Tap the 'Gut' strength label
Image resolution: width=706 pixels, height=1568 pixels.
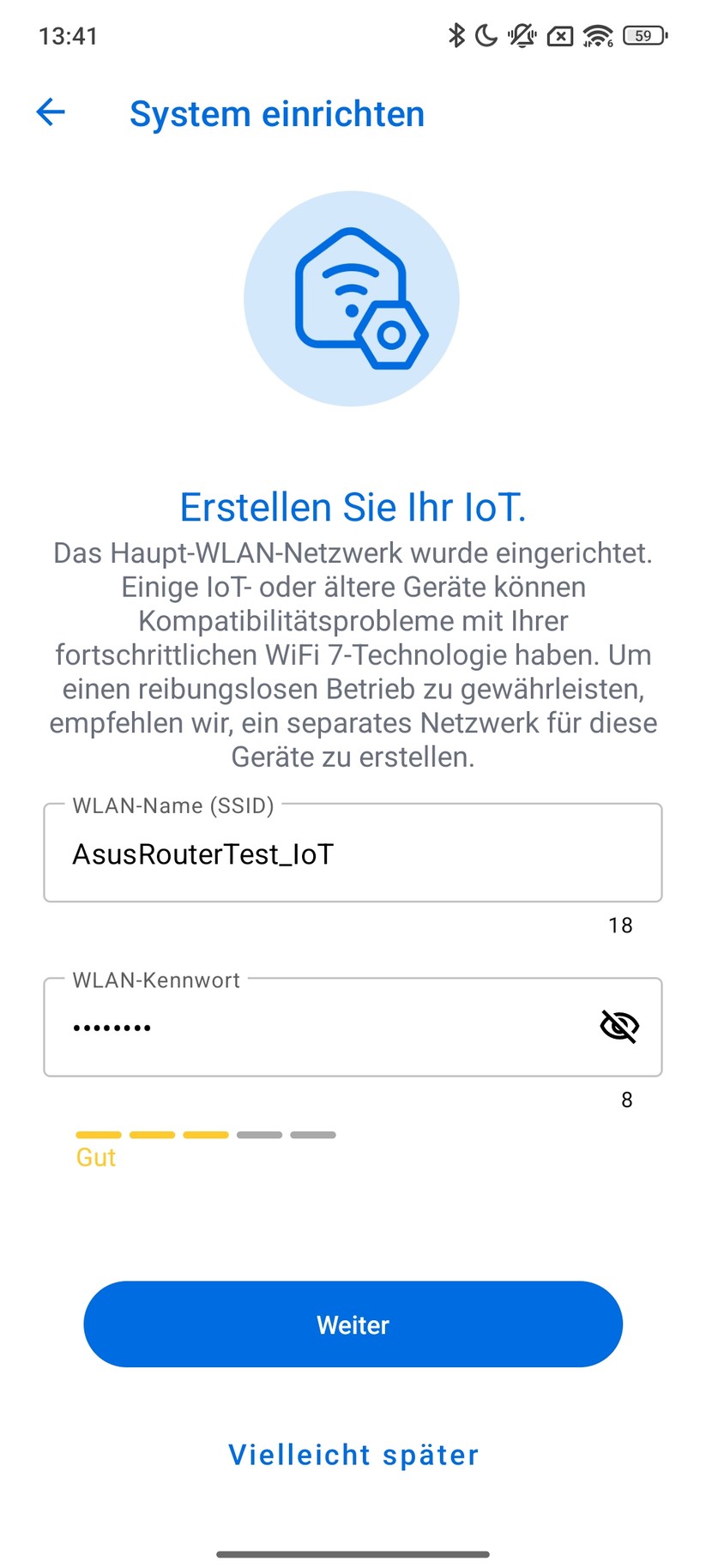pos(95,1156)
